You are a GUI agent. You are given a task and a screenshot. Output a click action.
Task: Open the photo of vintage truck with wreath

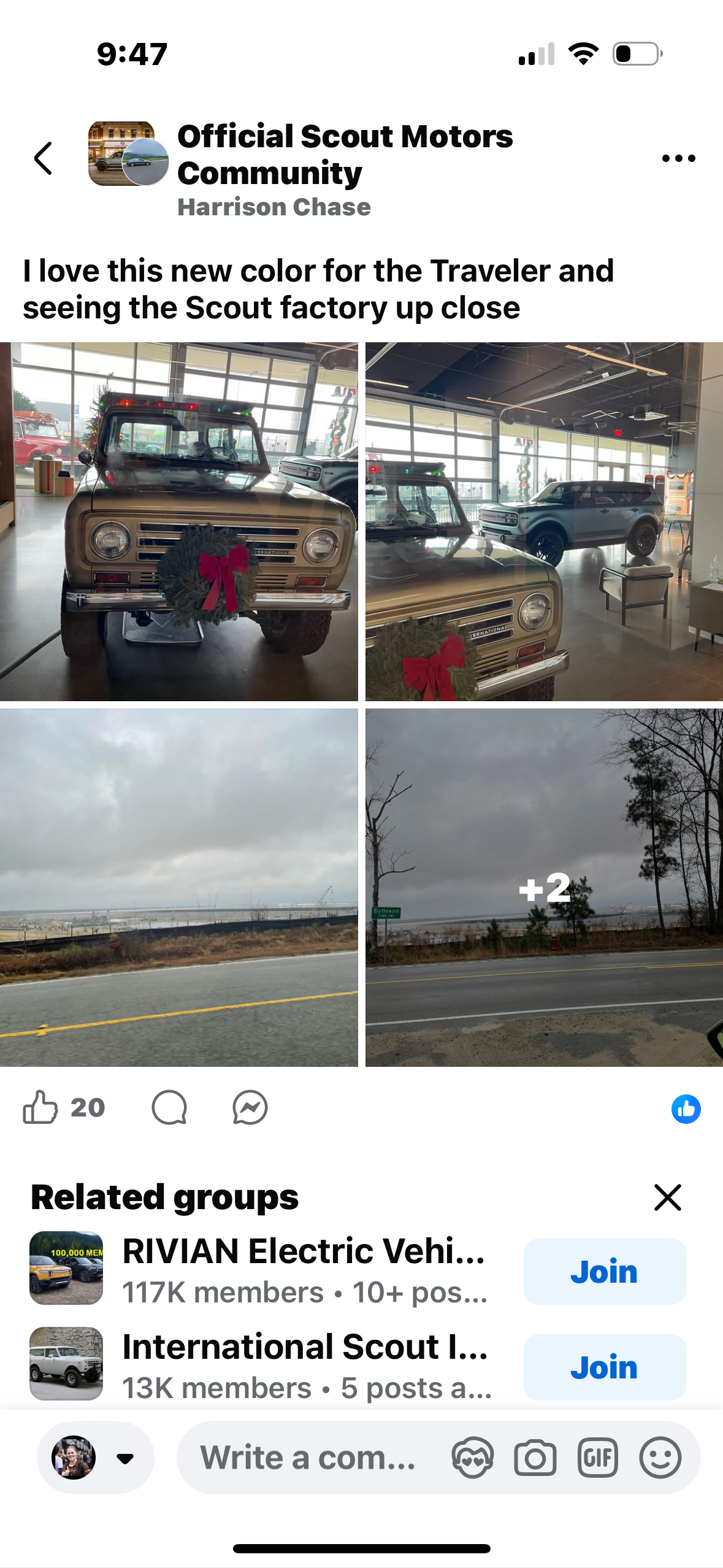[x=178, y=521]
